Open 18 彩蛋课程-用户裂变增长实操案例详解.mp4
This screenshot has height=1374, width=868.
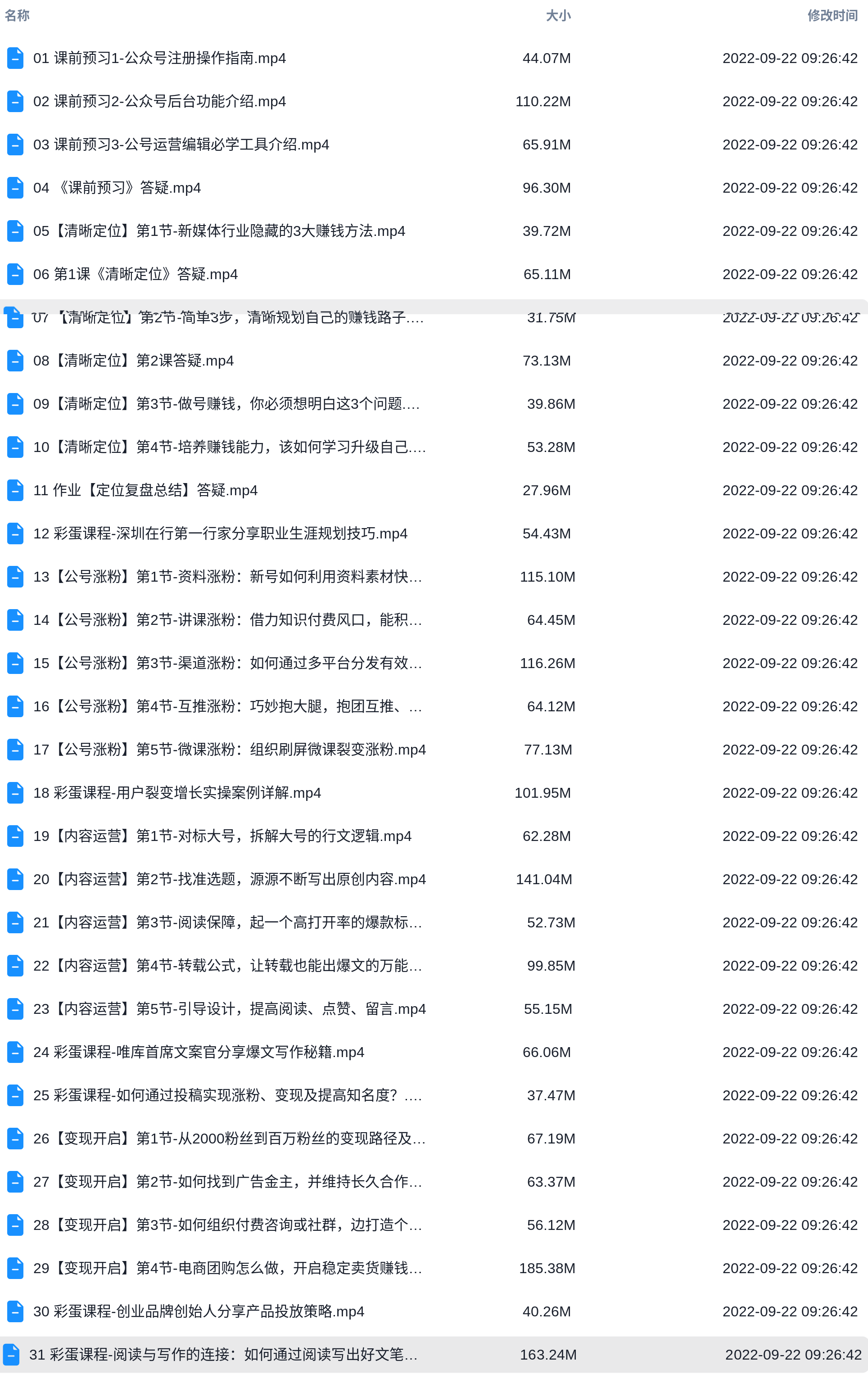pyautogui.click(x=177, y=793)
